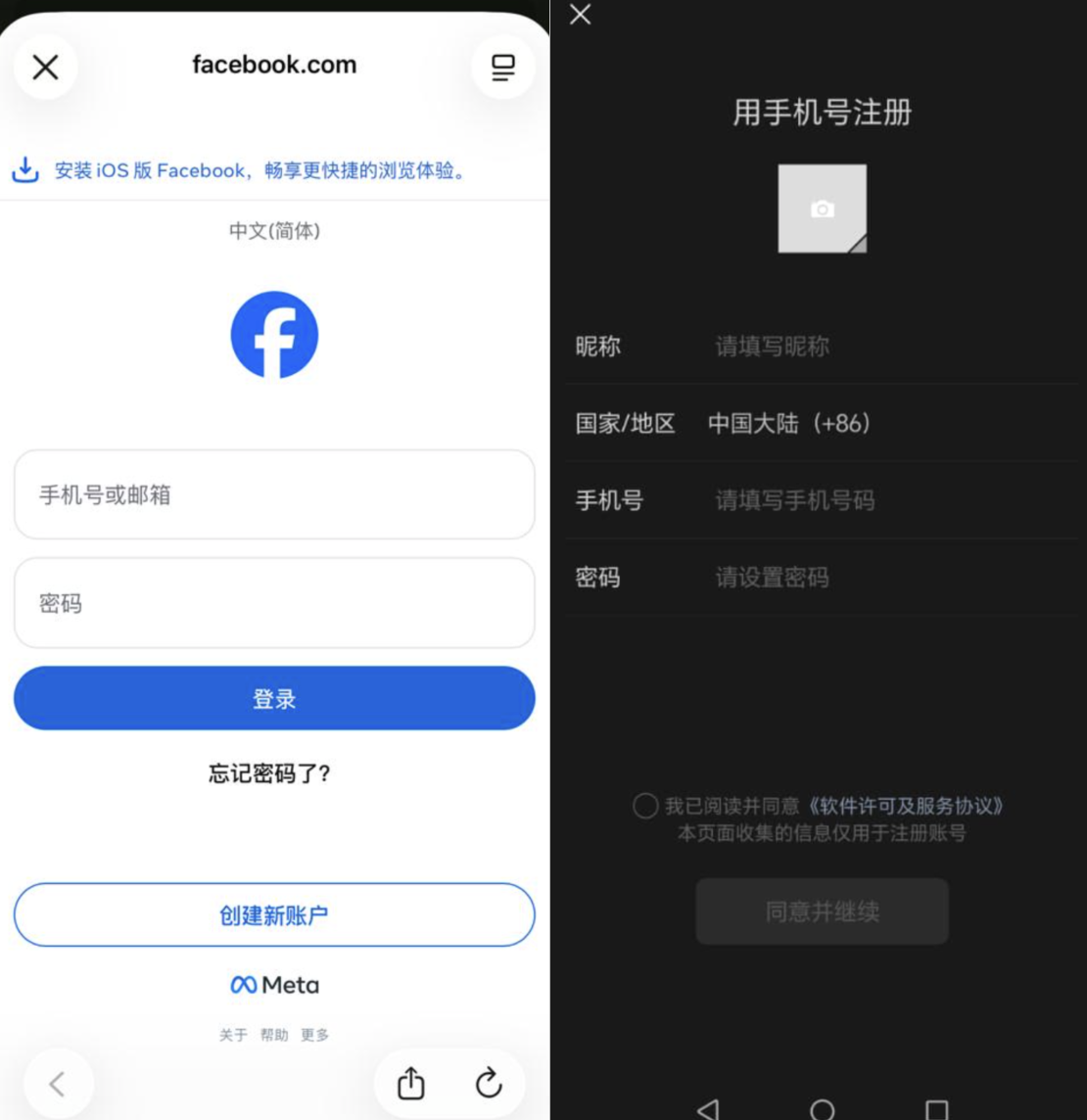Focus the 请填写昵称 nickname field
Image resolution: width=1087 pixels, height=1120 pixels.
[x=822, y=347]
